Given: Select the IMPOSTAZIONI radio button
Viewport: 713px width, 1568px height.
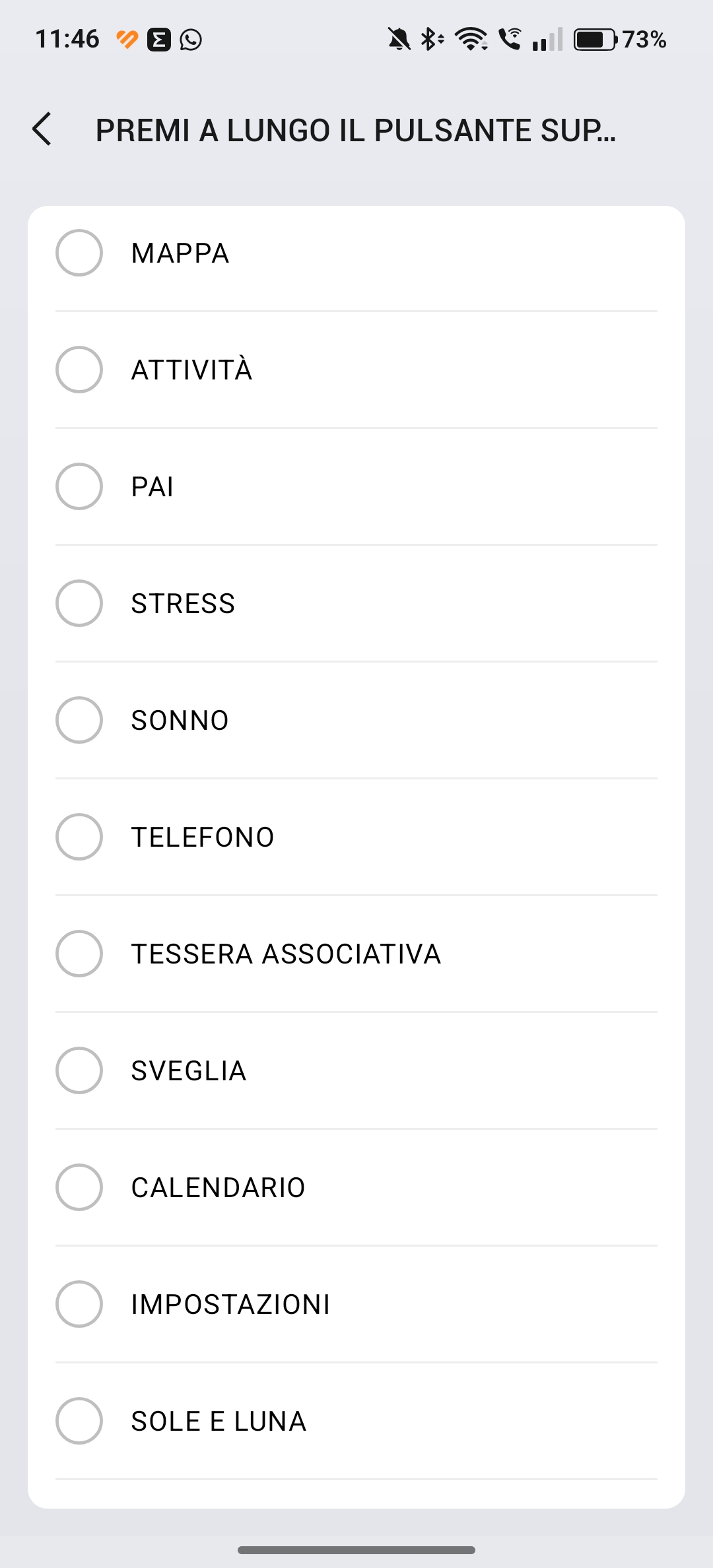Looking at the screenshot, I should [x=79, y=1304].
